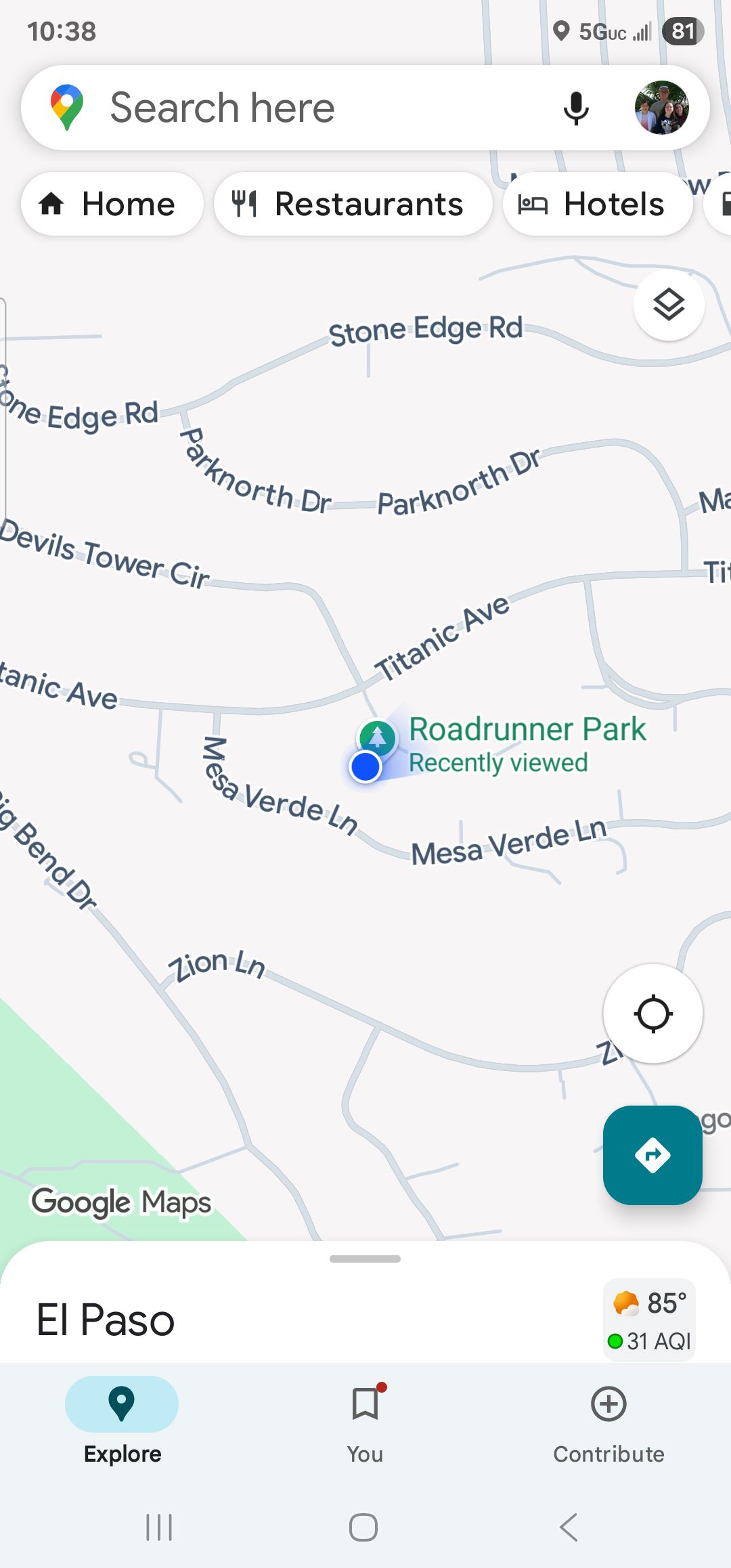Open the 85° weather and AQI widget
This screenshot has height=1568, width=731.
(x=650, y=1320)
